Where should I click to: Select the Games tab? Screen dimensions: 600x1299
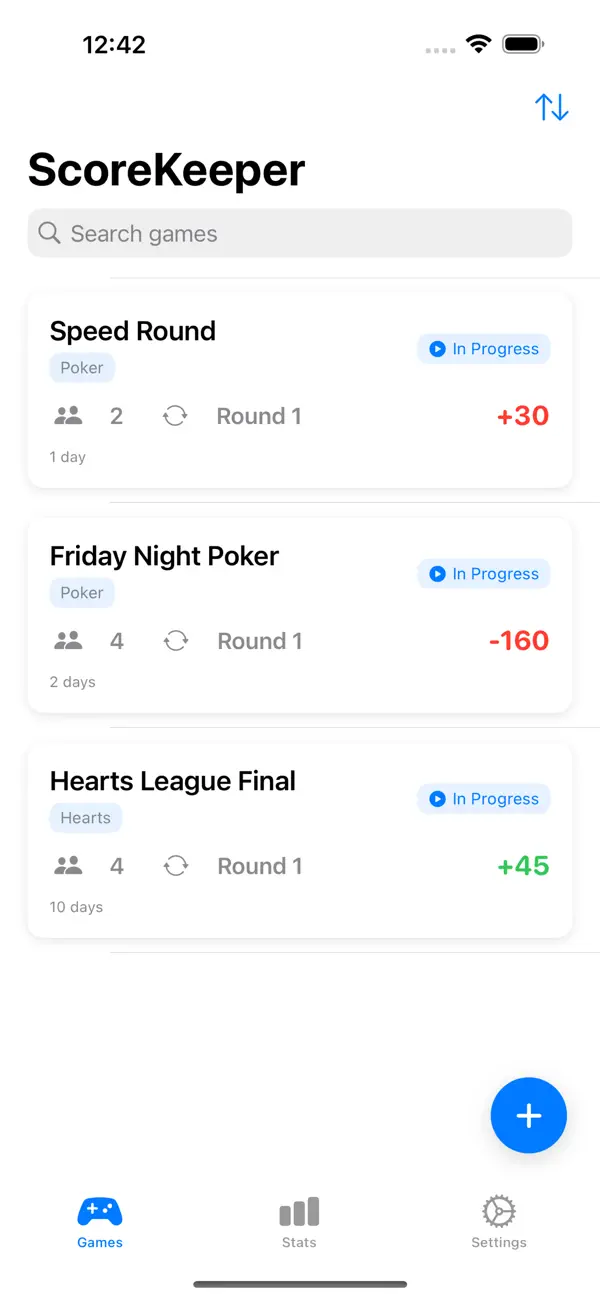tap(100, 1223)
